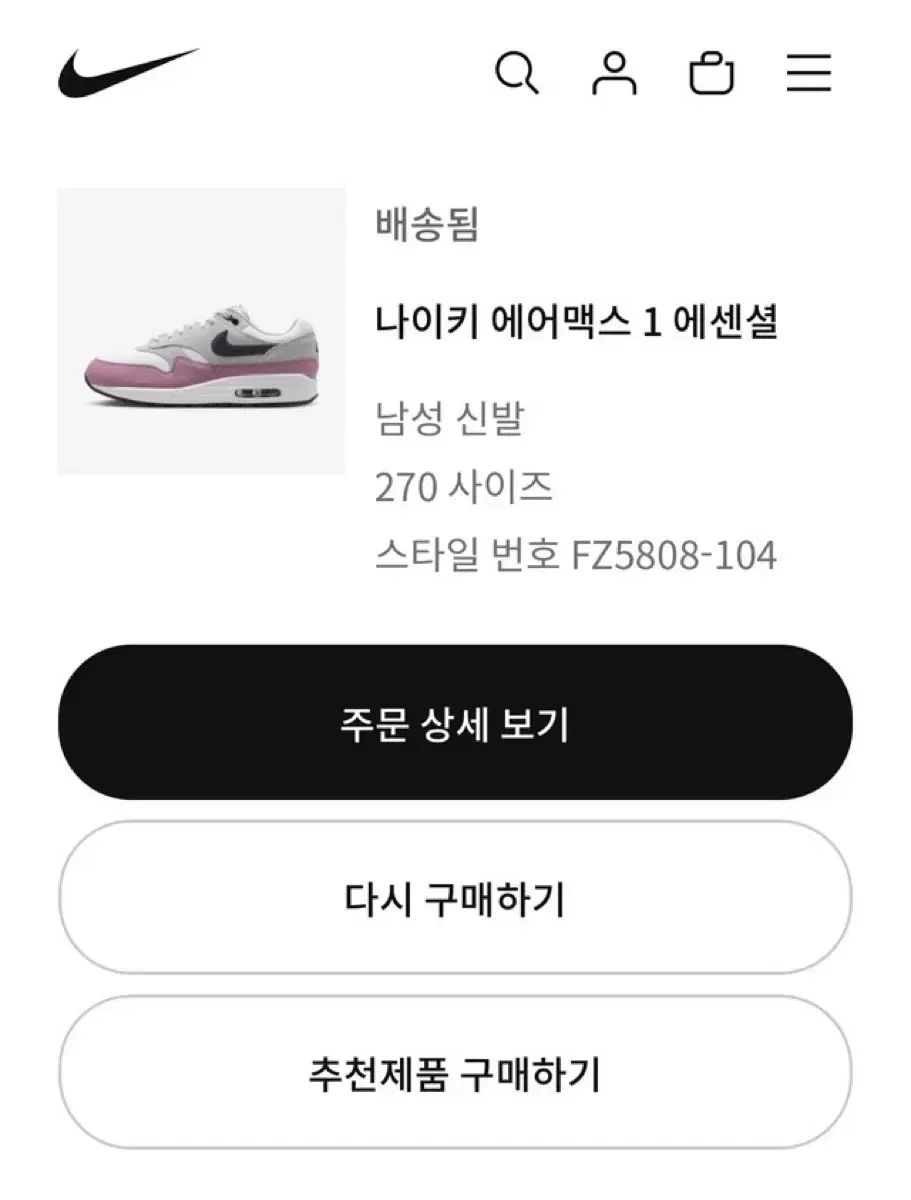Select 다시 구매하기 to reorder
This screenshot has width=911, height=1200.
pyautogui.click(x=455, y=898)
